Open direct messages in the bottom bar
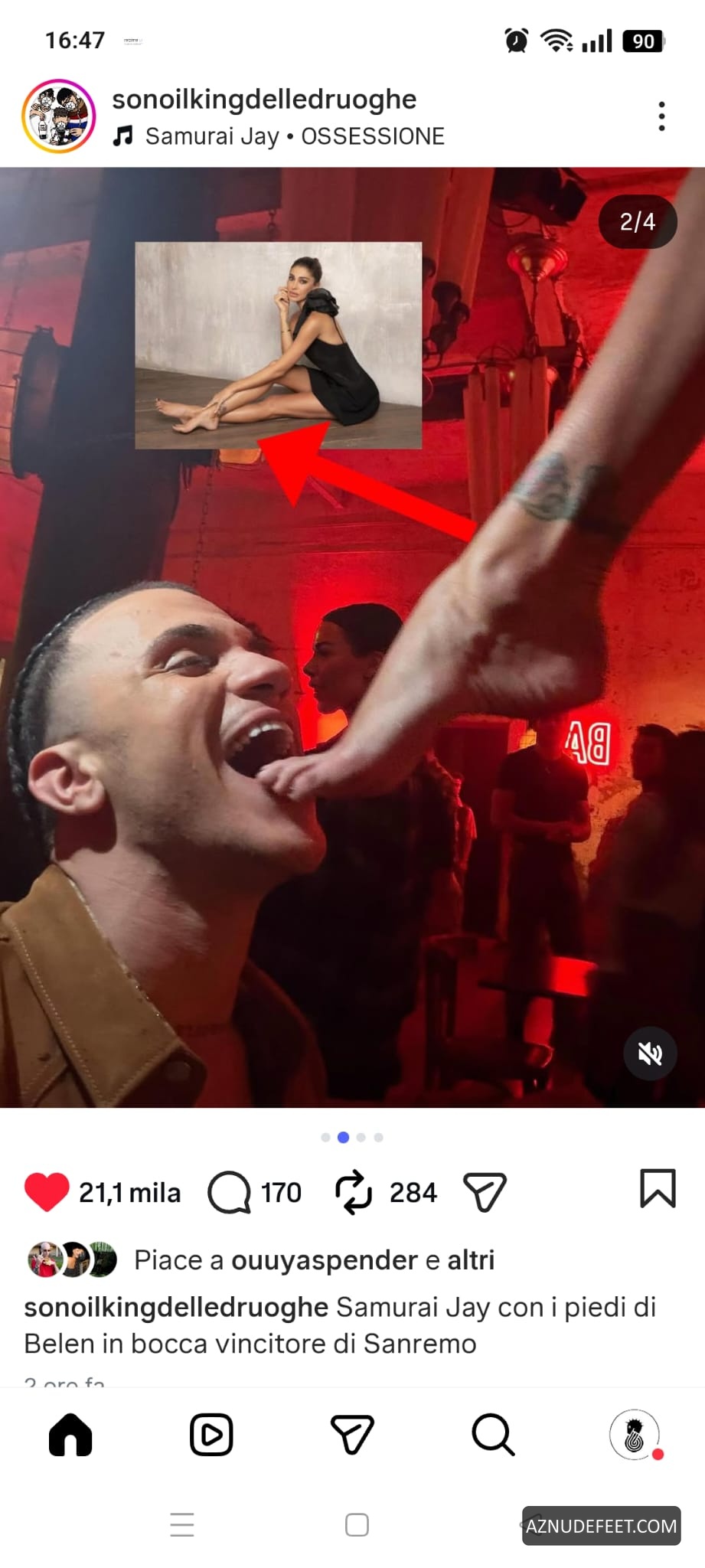Viewport: 705px width, 1568px height. click(x=352, y=1435)
